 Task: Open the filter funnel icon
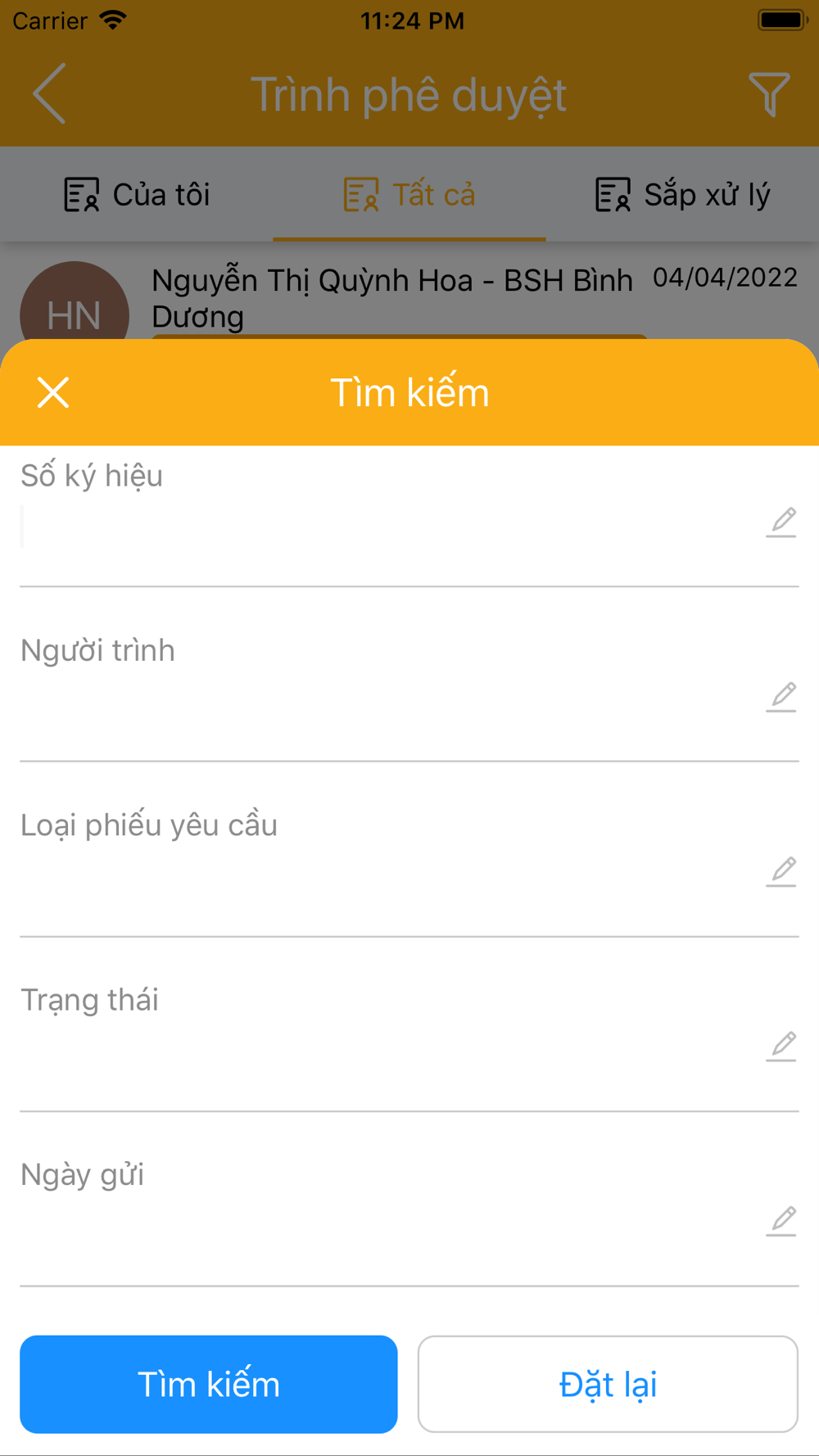(x=769, y=94)
